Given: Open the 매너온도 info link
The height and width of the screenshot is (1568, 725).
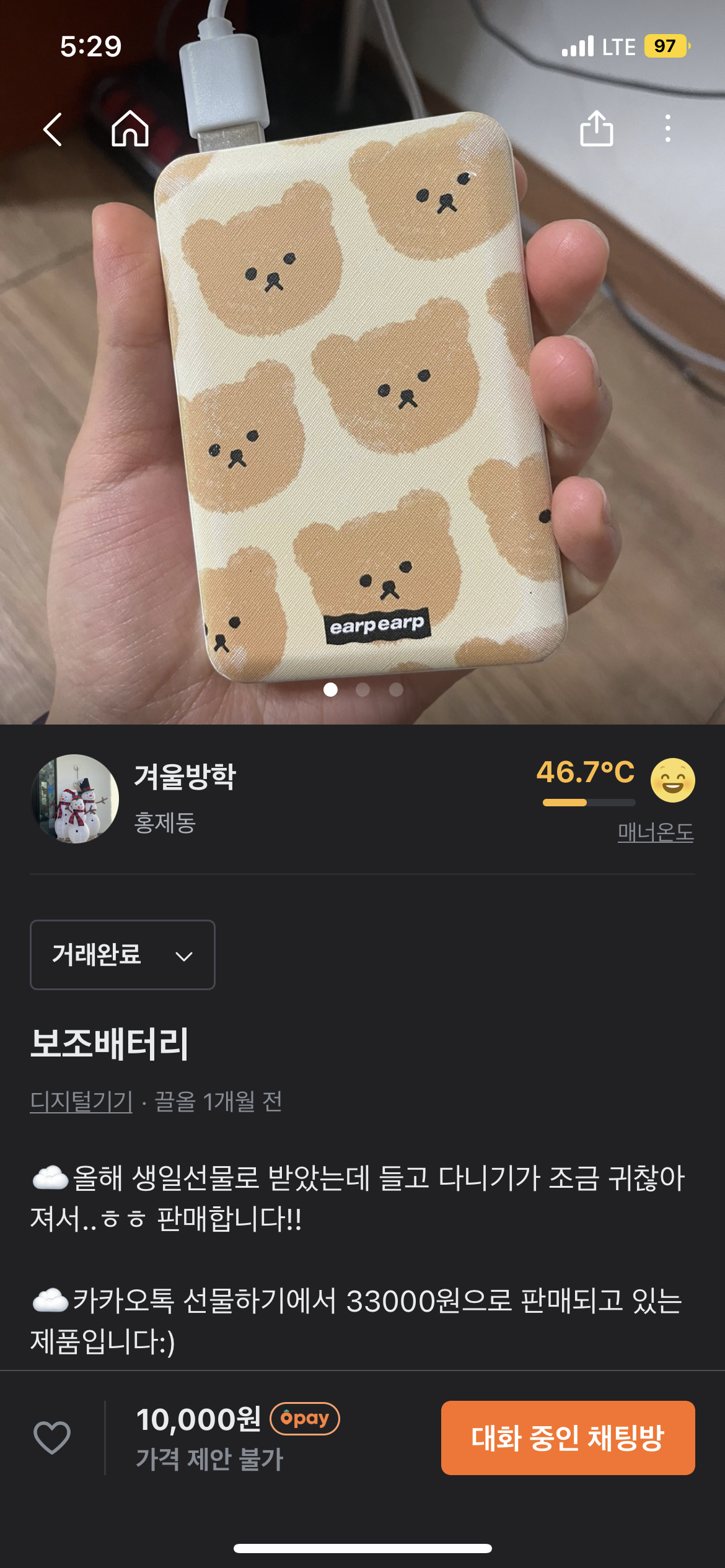Looking at the screenshot, I should (x=655, y=832).
